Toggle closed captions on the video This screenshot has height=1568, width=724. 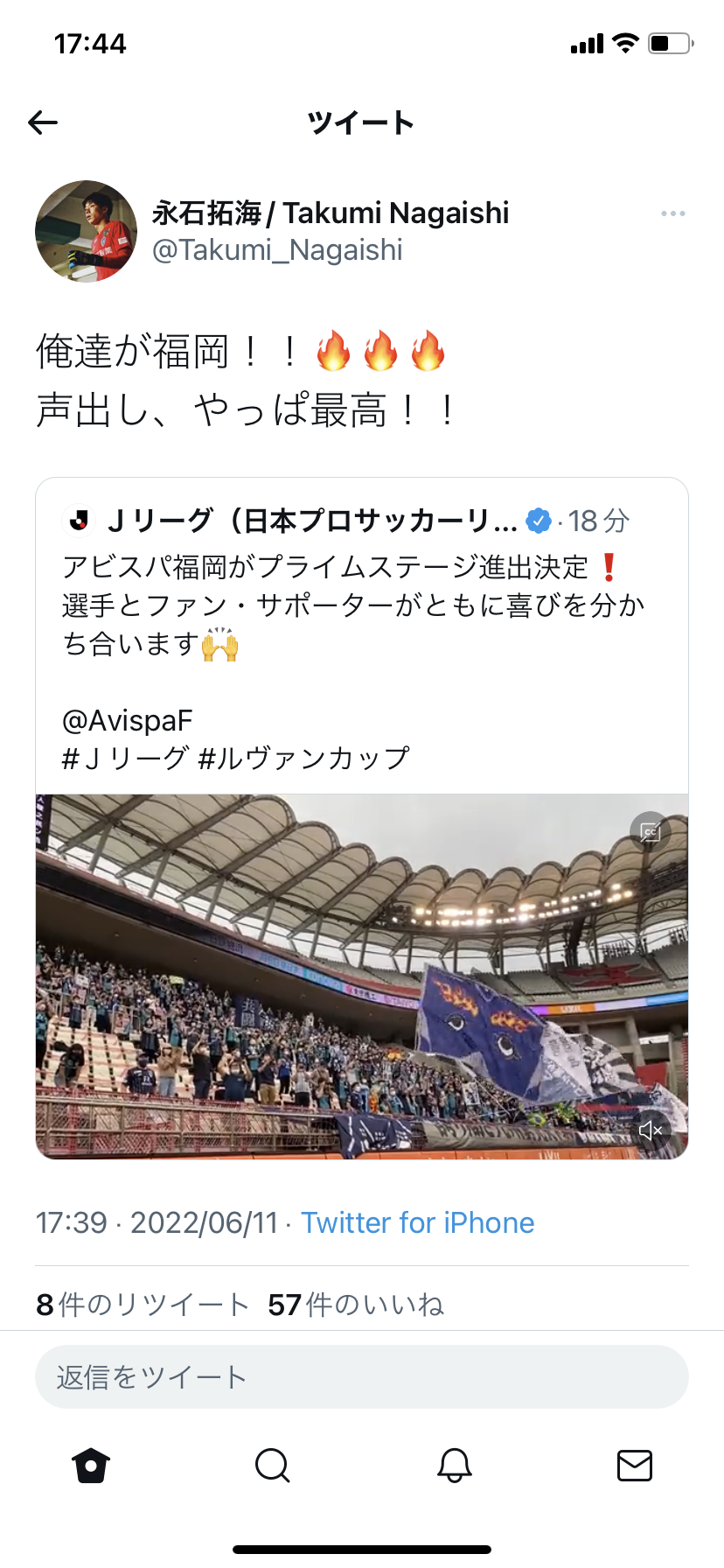[x=650, y=831]
